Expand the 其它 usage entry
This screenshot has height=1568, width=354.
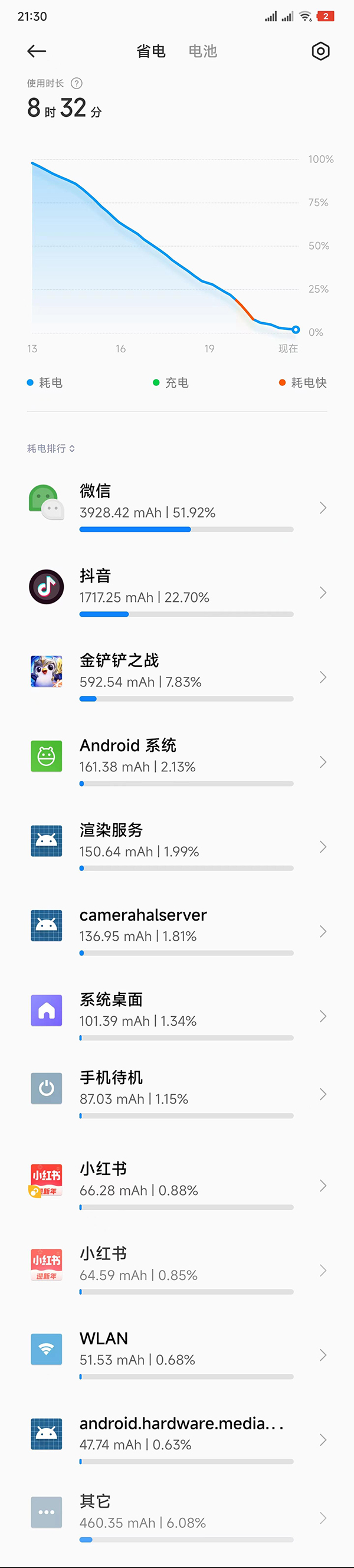(x=176, y=1518)
